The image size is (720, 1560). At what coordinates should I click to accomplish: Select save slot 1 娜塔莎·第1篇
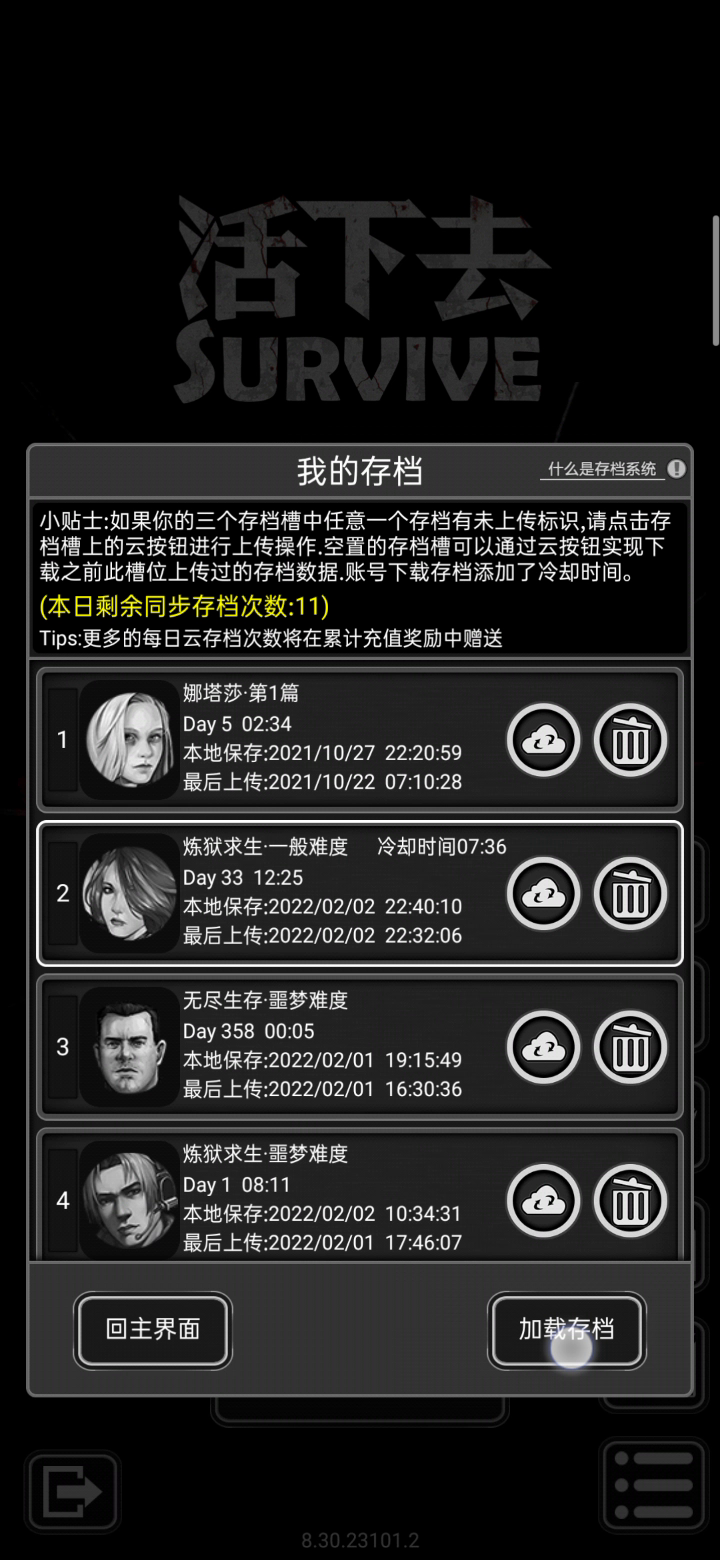pos(320,739)
